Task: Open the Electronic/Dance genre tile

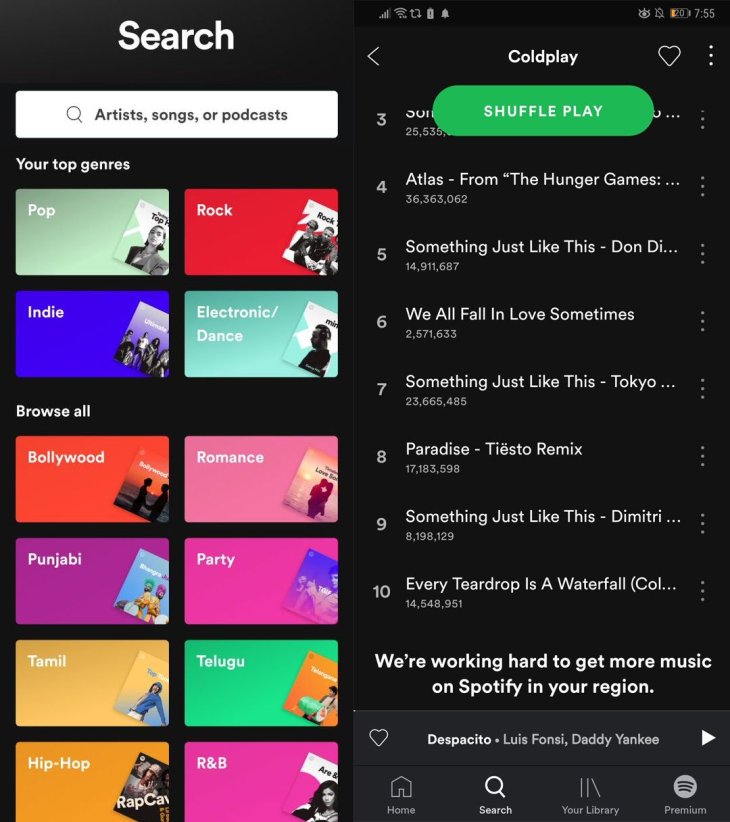Action: point(261,334)
